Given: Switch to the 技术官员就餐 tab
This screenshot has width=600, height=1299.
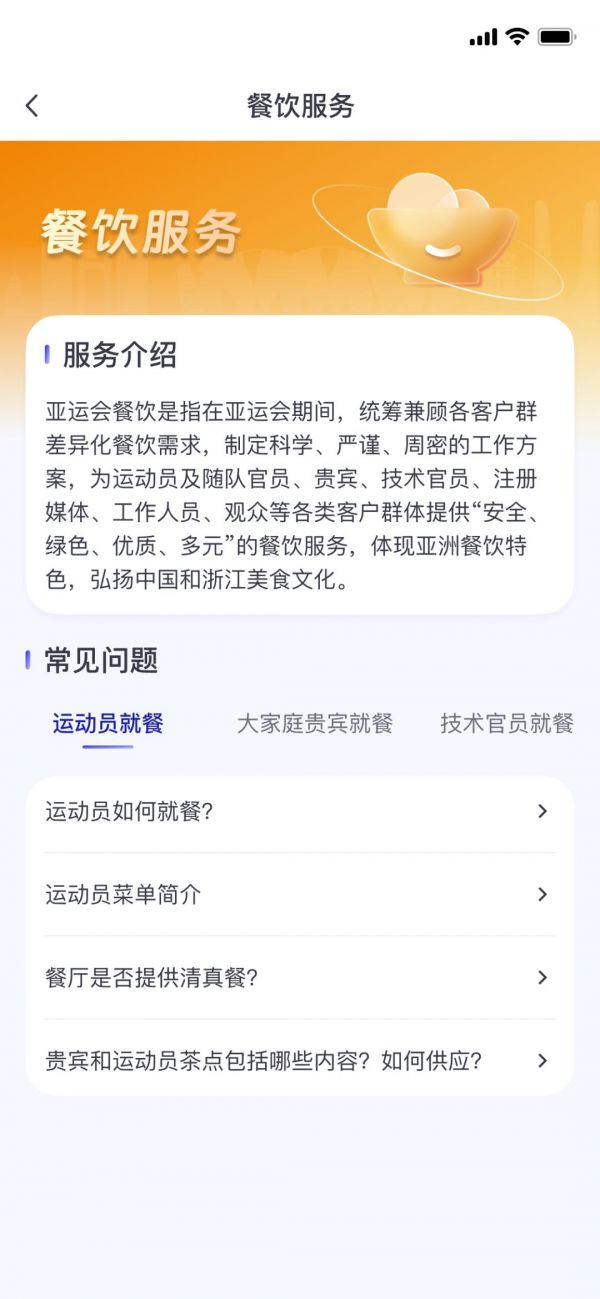Looking at the screenshot, I should tap(507, 724).
